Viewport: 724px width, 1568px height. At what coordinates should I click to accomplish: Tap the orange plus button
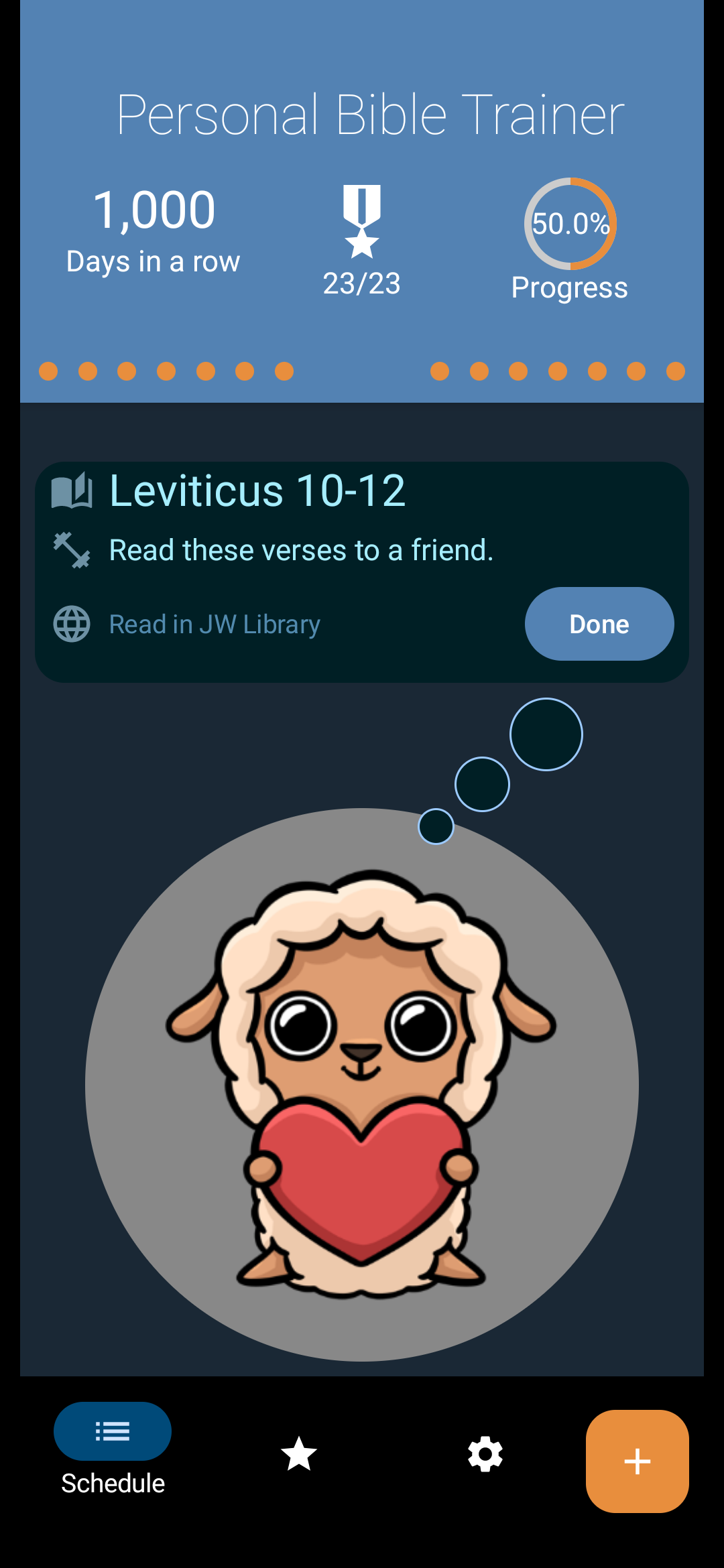pyautogui.click(x=638, y=1461)
